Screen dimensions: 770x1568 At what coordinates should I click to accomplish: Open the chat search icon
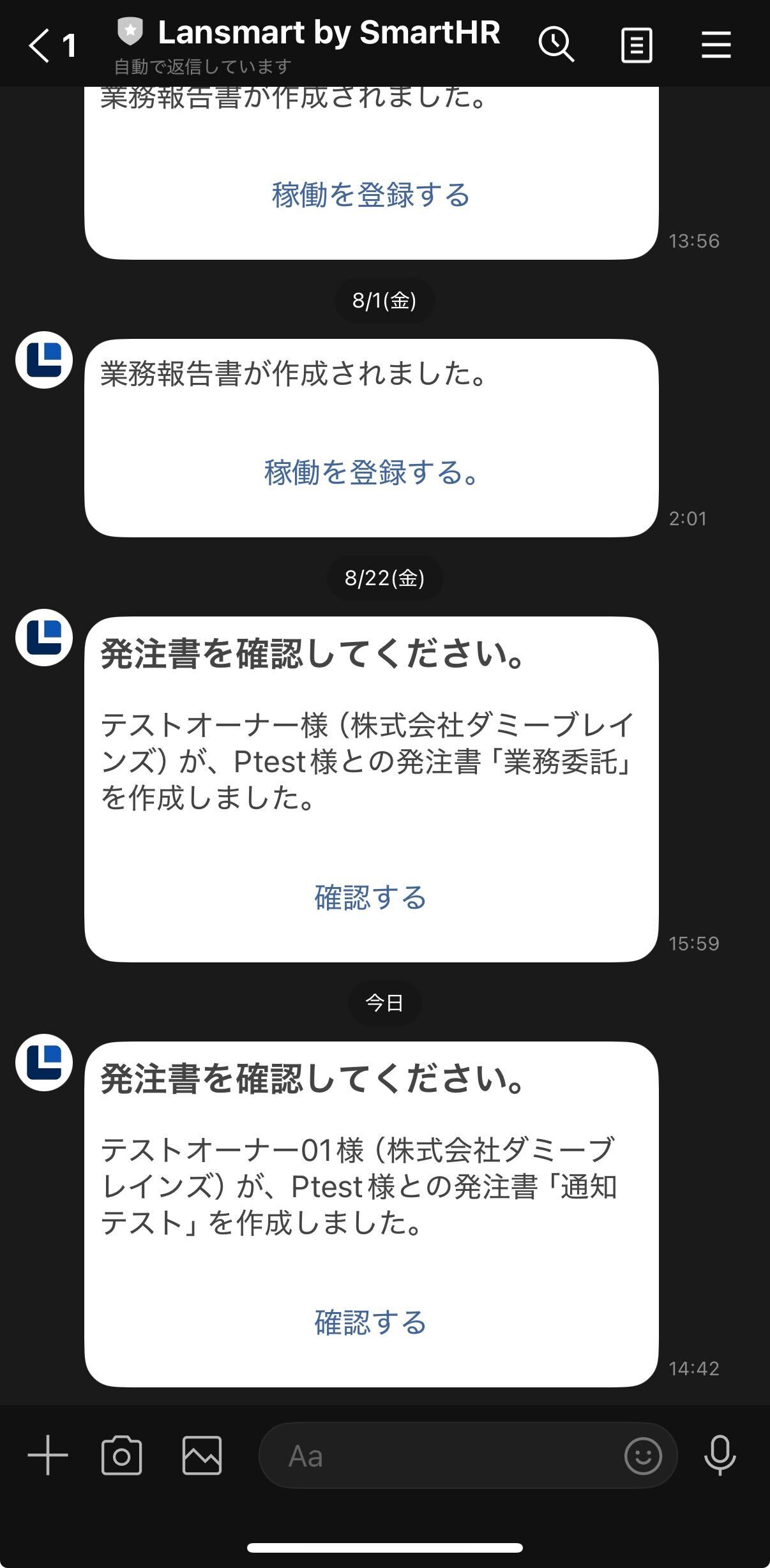(x=556, y=45)
